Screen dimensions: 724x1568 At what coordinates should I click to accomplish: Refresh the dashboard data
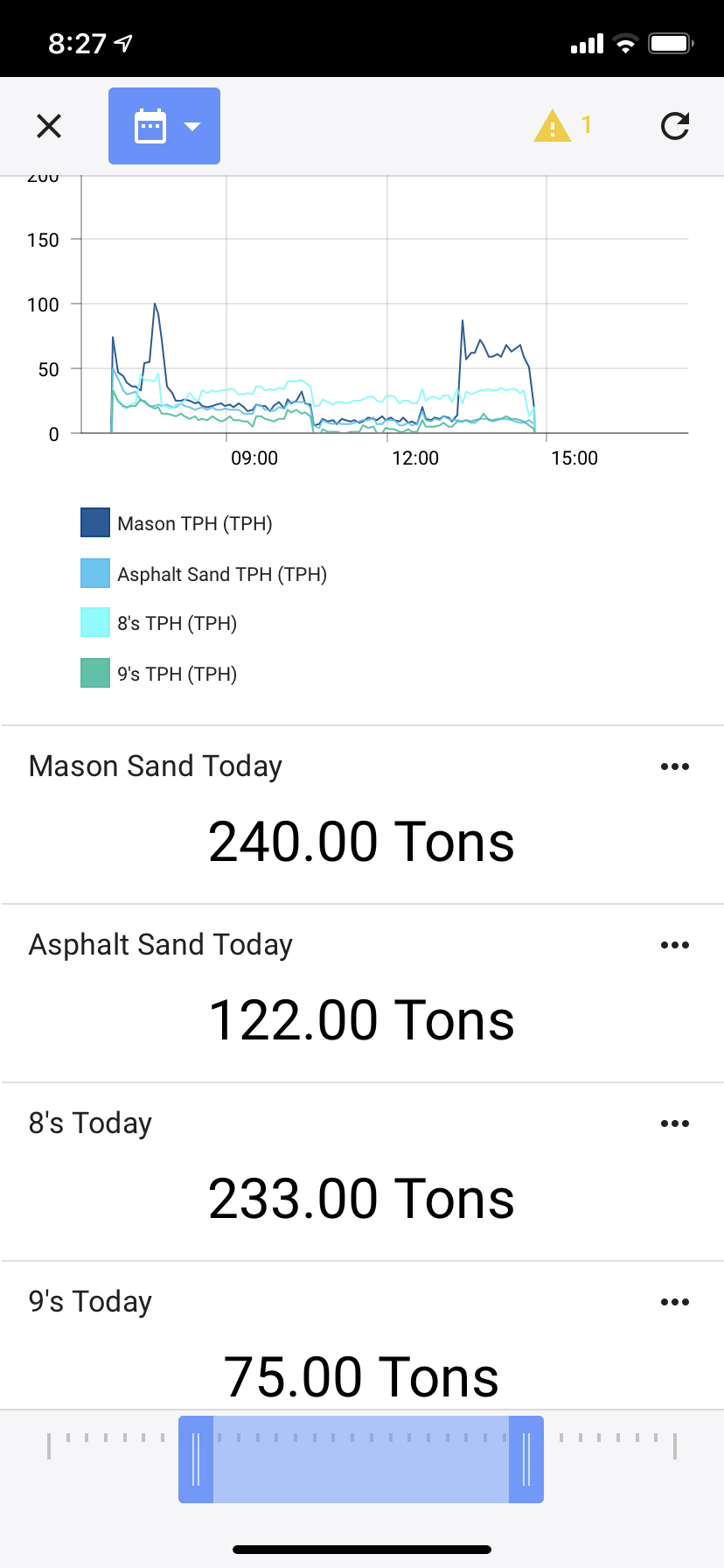point(675,126)
